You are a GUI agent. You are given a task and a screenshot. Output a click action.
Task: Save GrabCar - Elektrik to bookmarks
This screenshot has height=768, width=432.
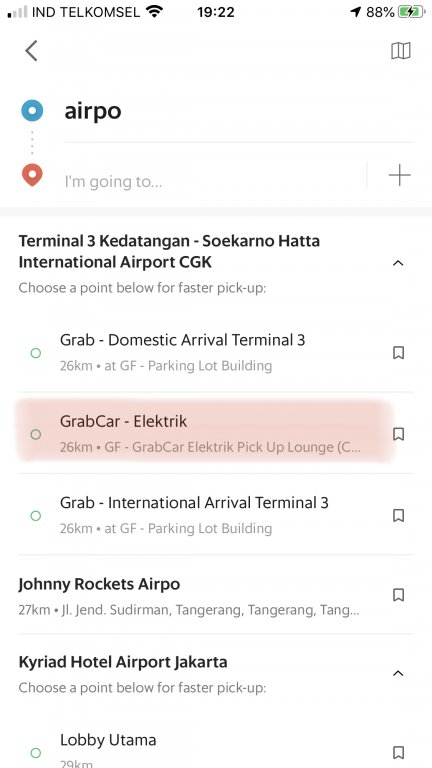click(x=399, y=434)
